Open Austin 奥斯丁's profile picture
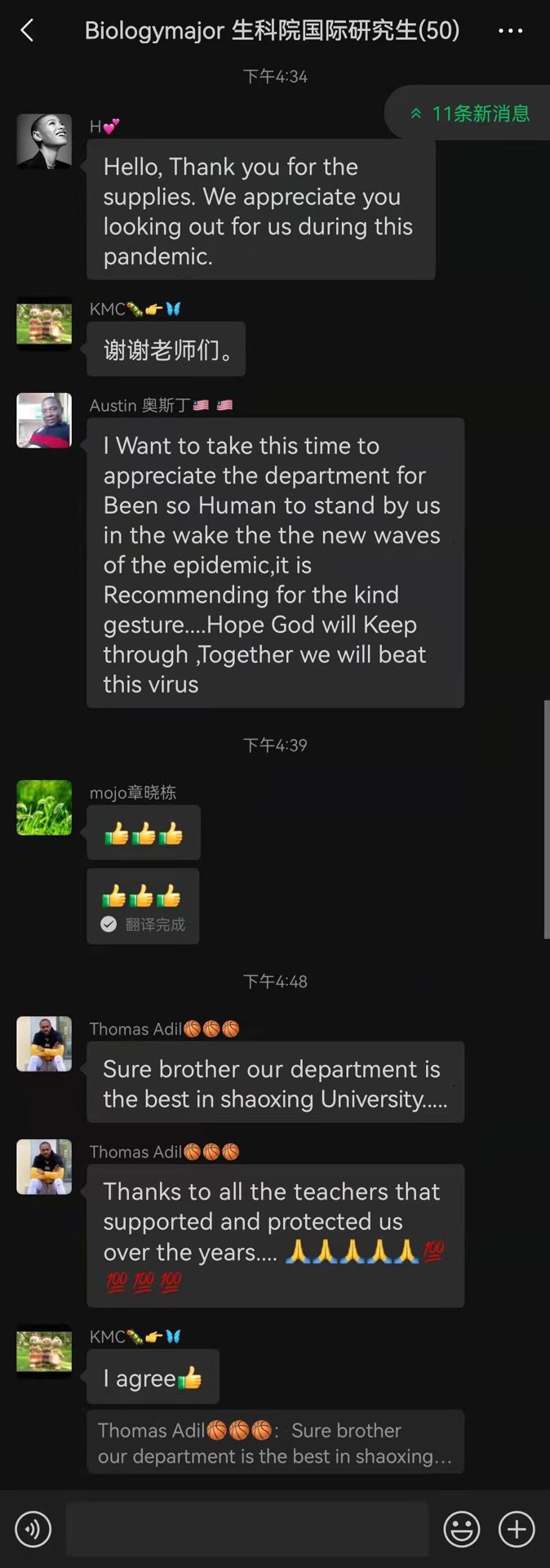Image resolution: width=550 pixels, height=1568 pixels. [44, 421]
